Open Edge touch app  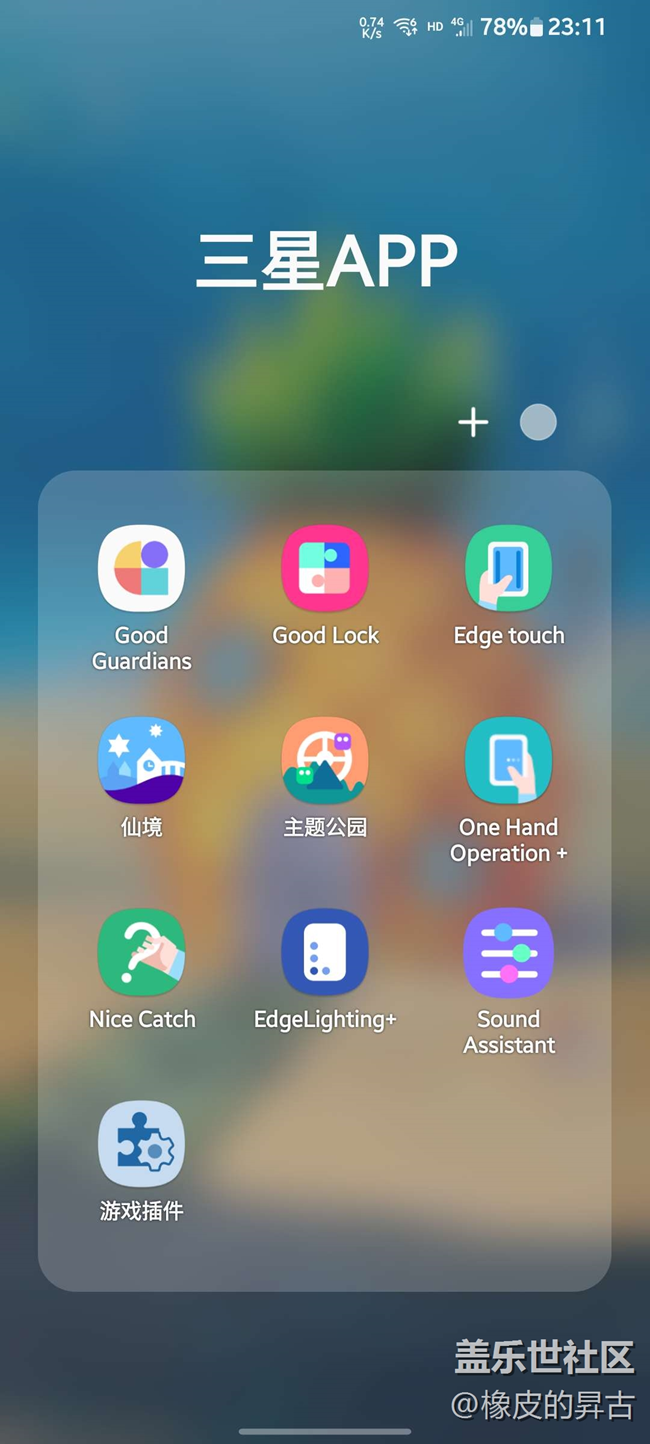pos(508,568)
